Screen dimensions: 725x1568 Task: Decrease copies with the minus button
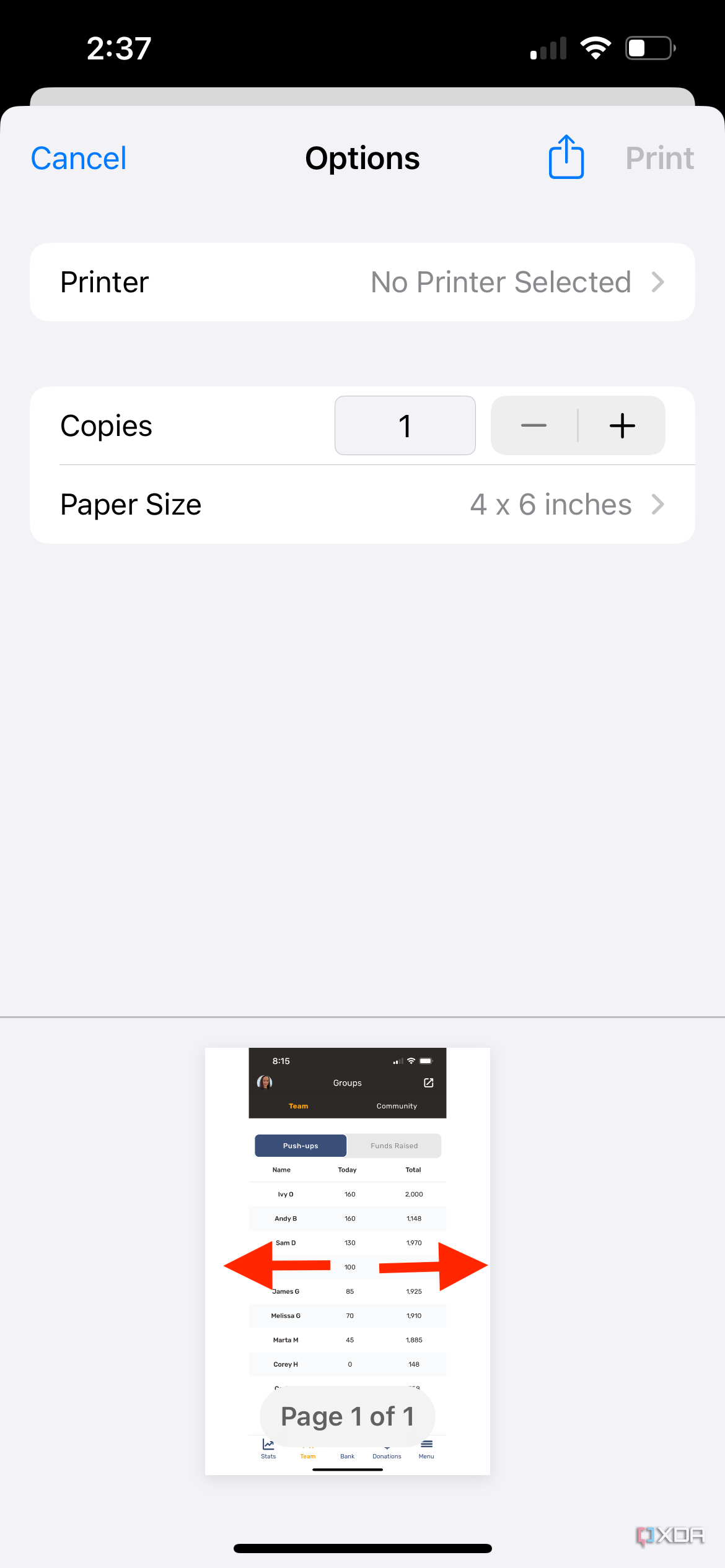533,425
